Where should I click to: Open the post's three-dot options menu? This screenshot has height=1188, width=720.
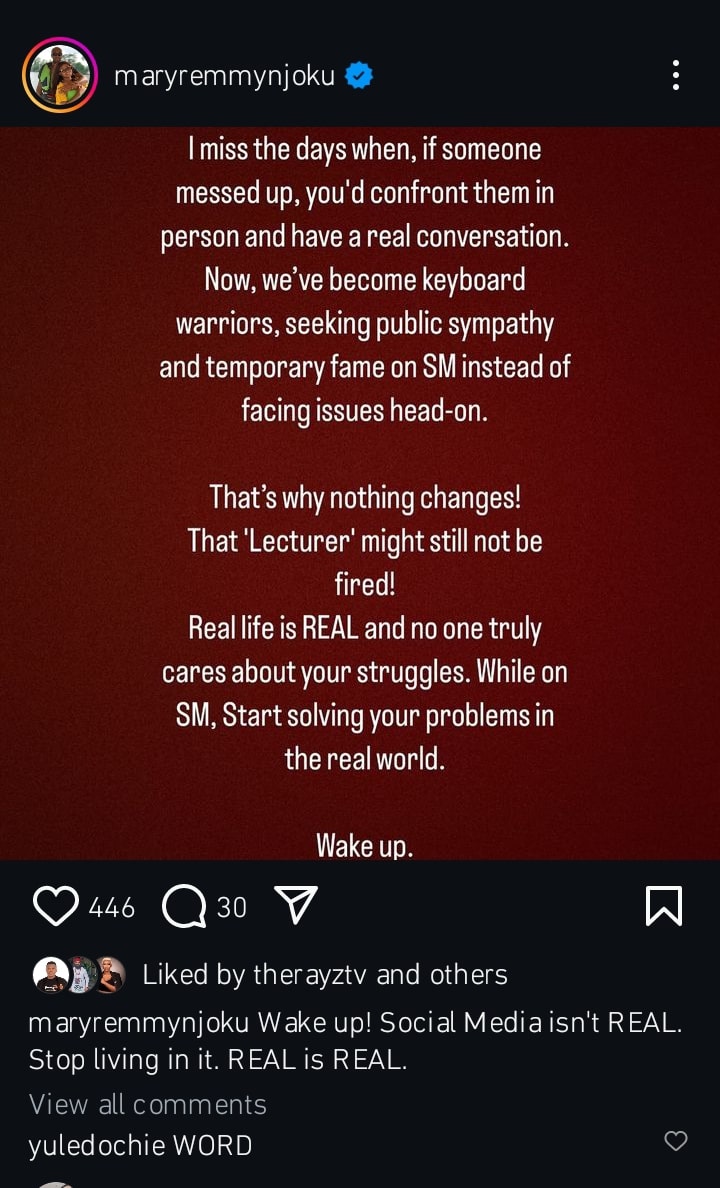(x=676, y=75)
